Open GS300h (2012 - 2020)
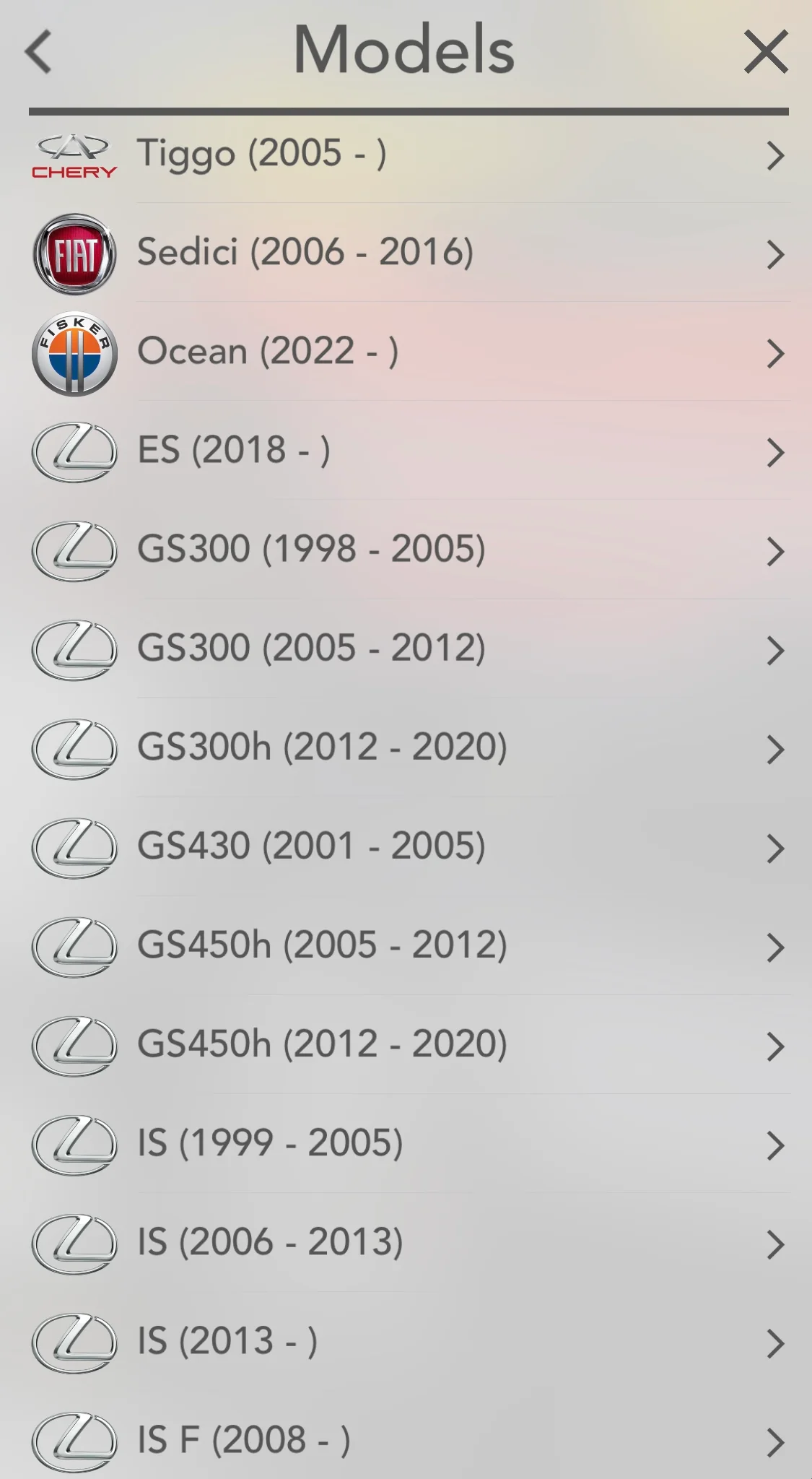Viewport: 812px width, 1479px height. point(404,748)
